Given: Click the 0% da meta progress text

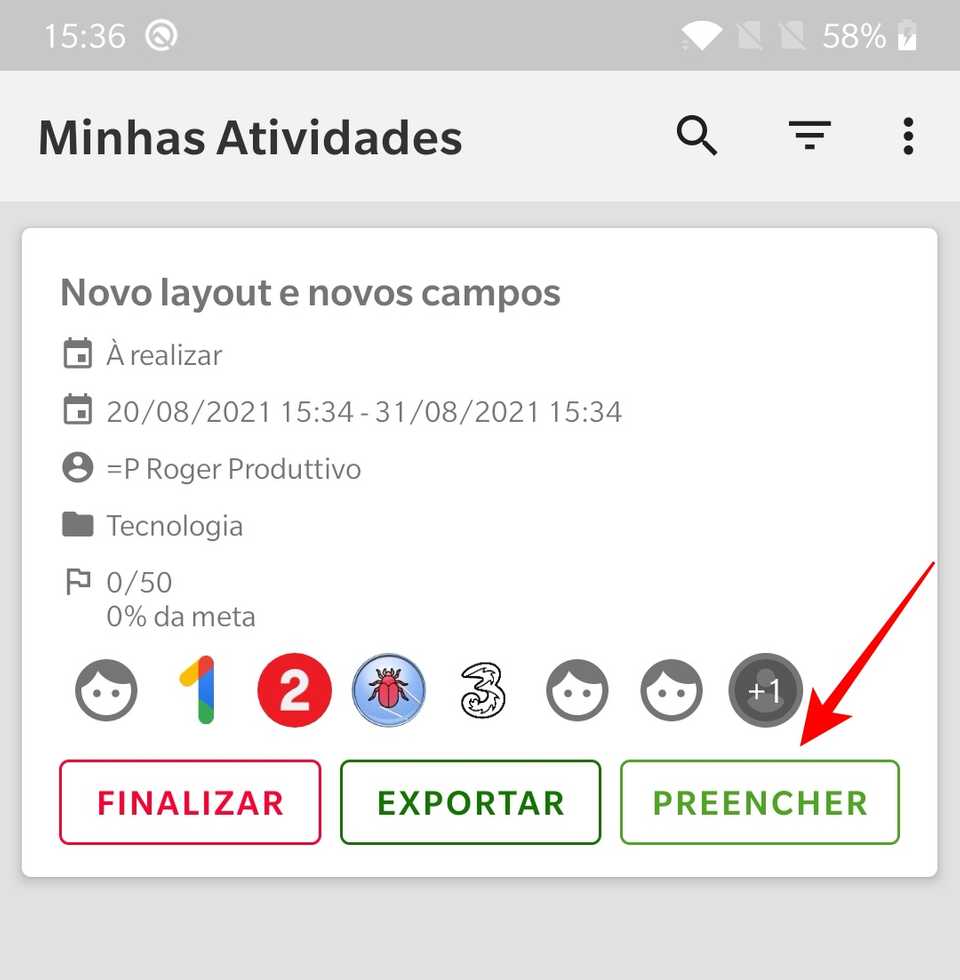Looking at the screenshot, I should click(180, 617).
